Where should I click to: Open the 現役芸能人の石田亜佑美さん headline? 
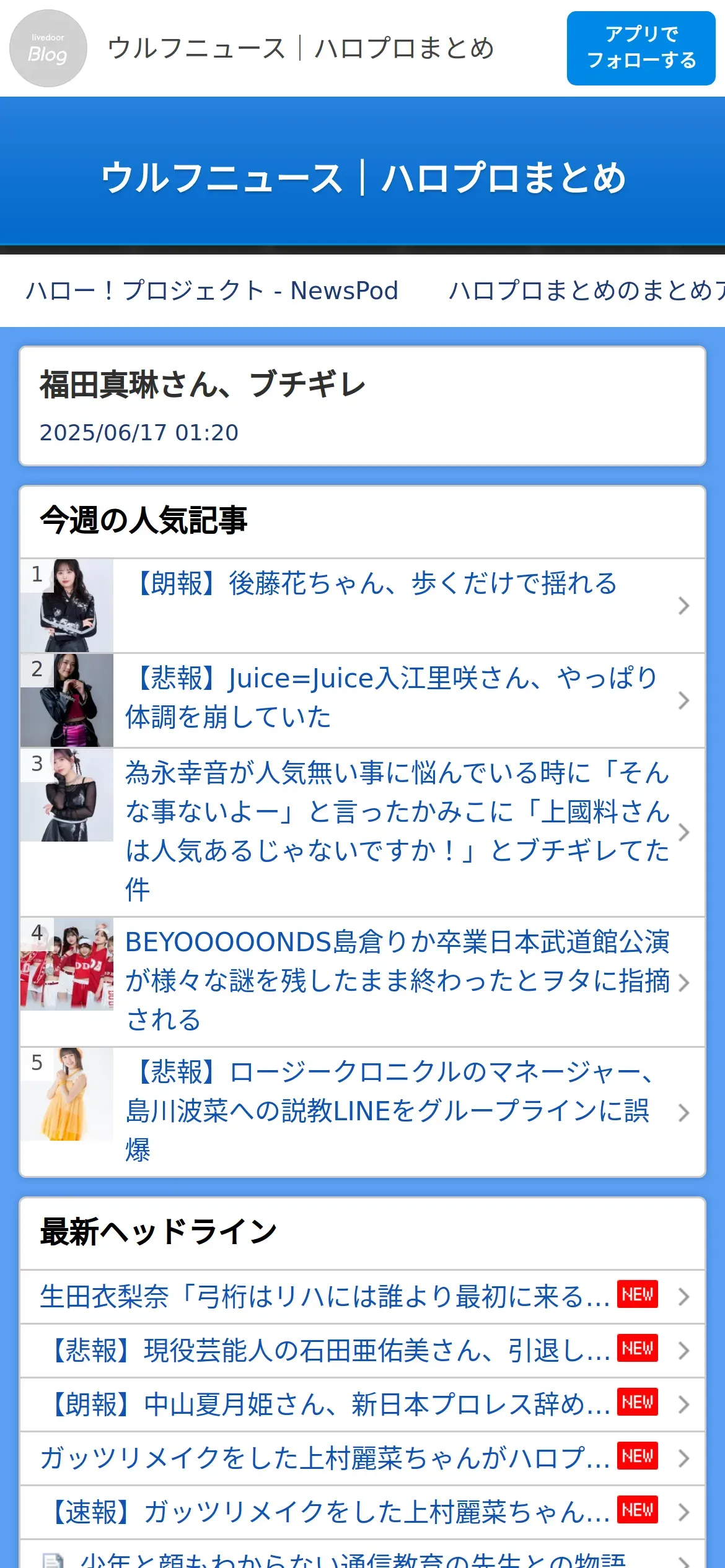coord(331,1351)
